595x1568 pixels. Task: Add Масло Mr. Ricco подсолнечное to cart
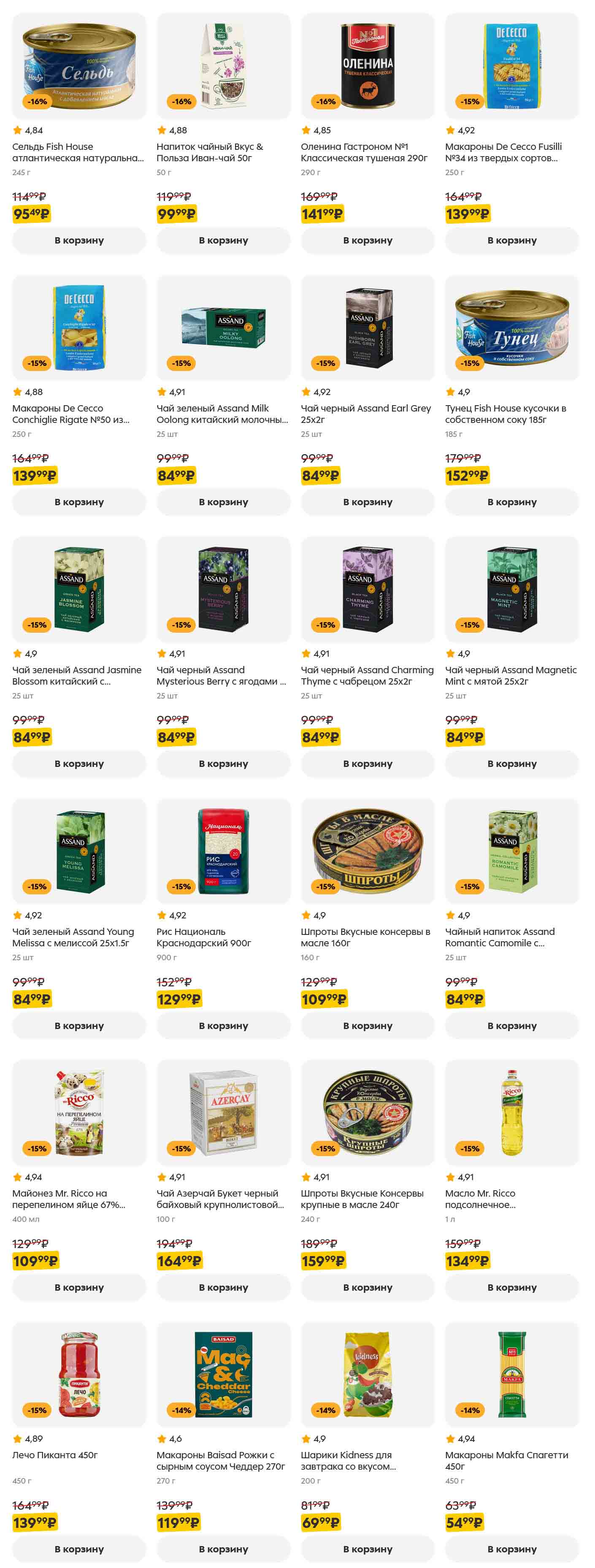point(511,1287)
